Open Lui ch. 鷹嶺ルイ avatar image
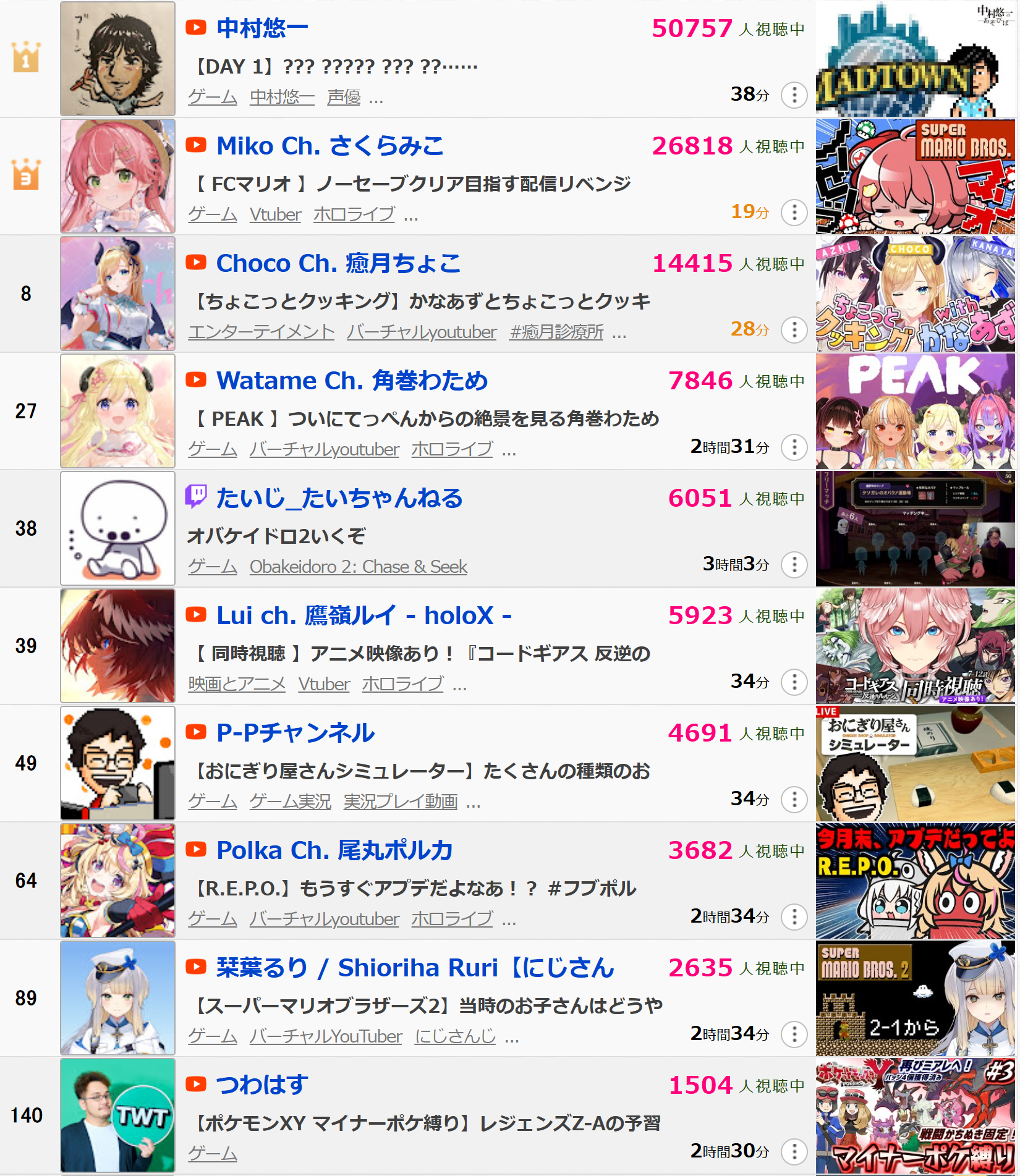Image resolution: width=1020 pixels, height=1176 pixels. 117,646
